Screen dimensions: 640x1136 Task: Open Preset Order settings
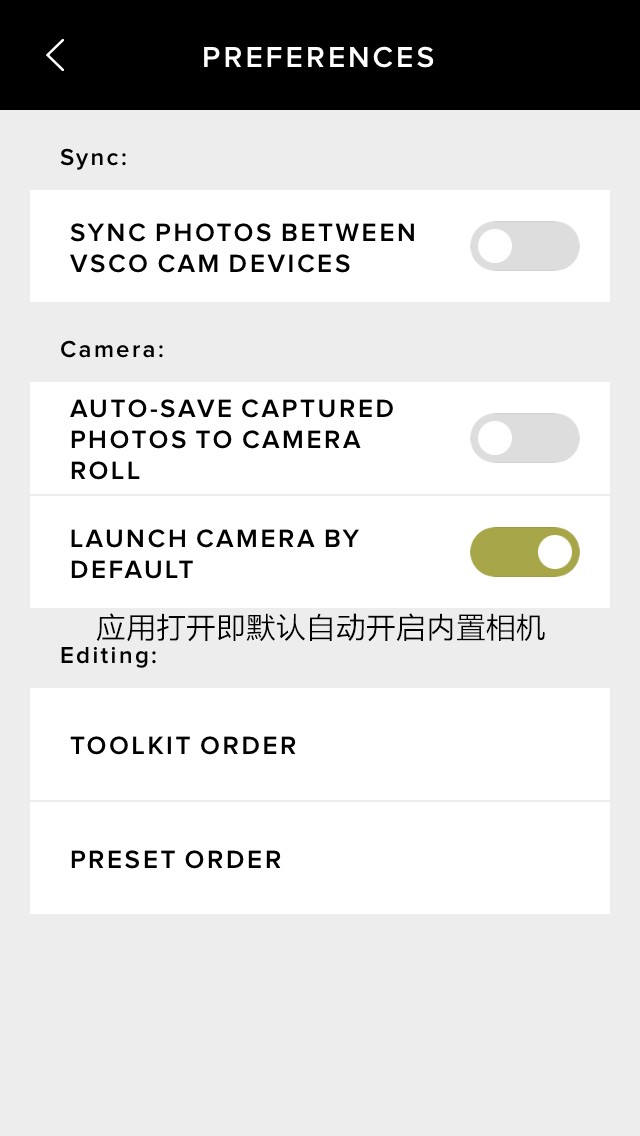pos(320,858)
